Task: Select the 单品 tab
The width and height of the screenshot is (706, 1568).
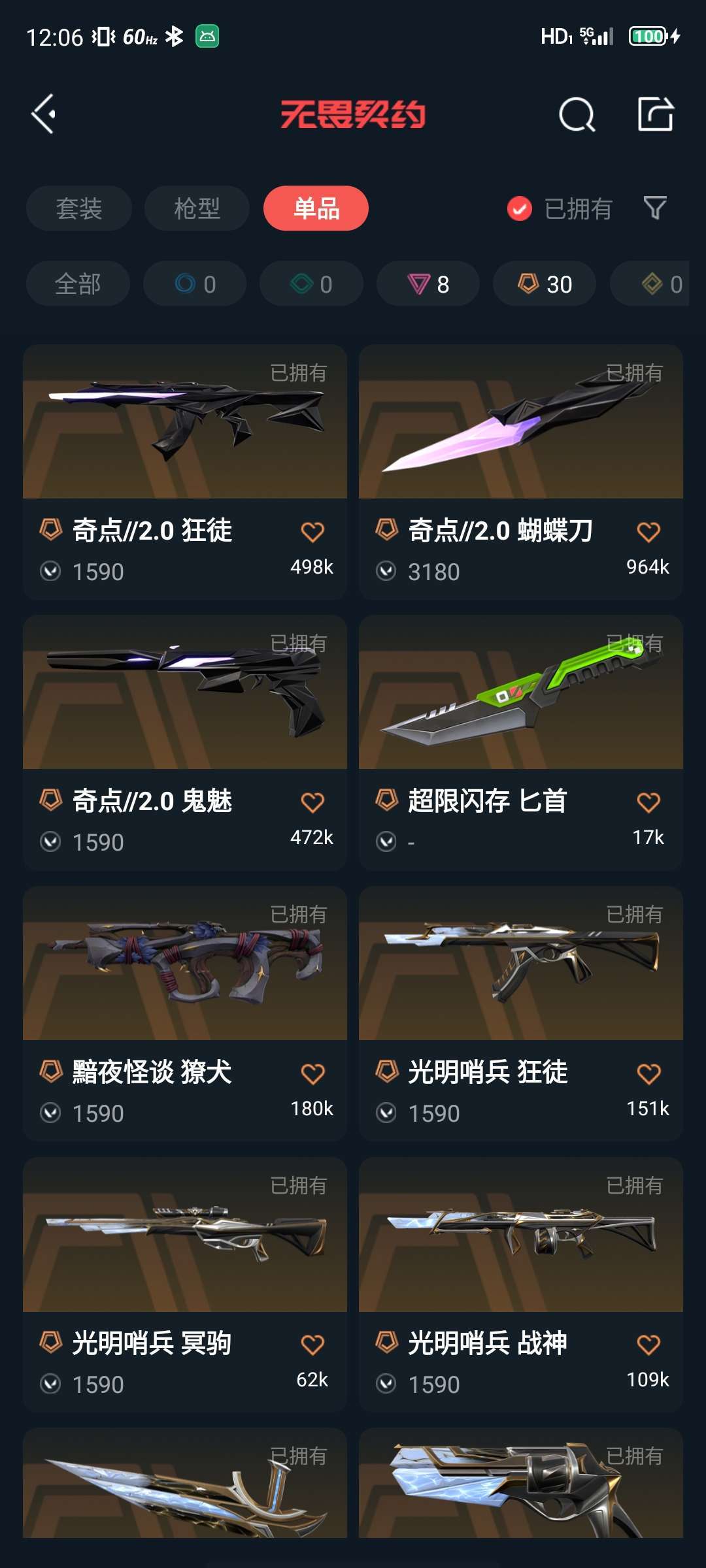Action: click(x=316, y=208)
